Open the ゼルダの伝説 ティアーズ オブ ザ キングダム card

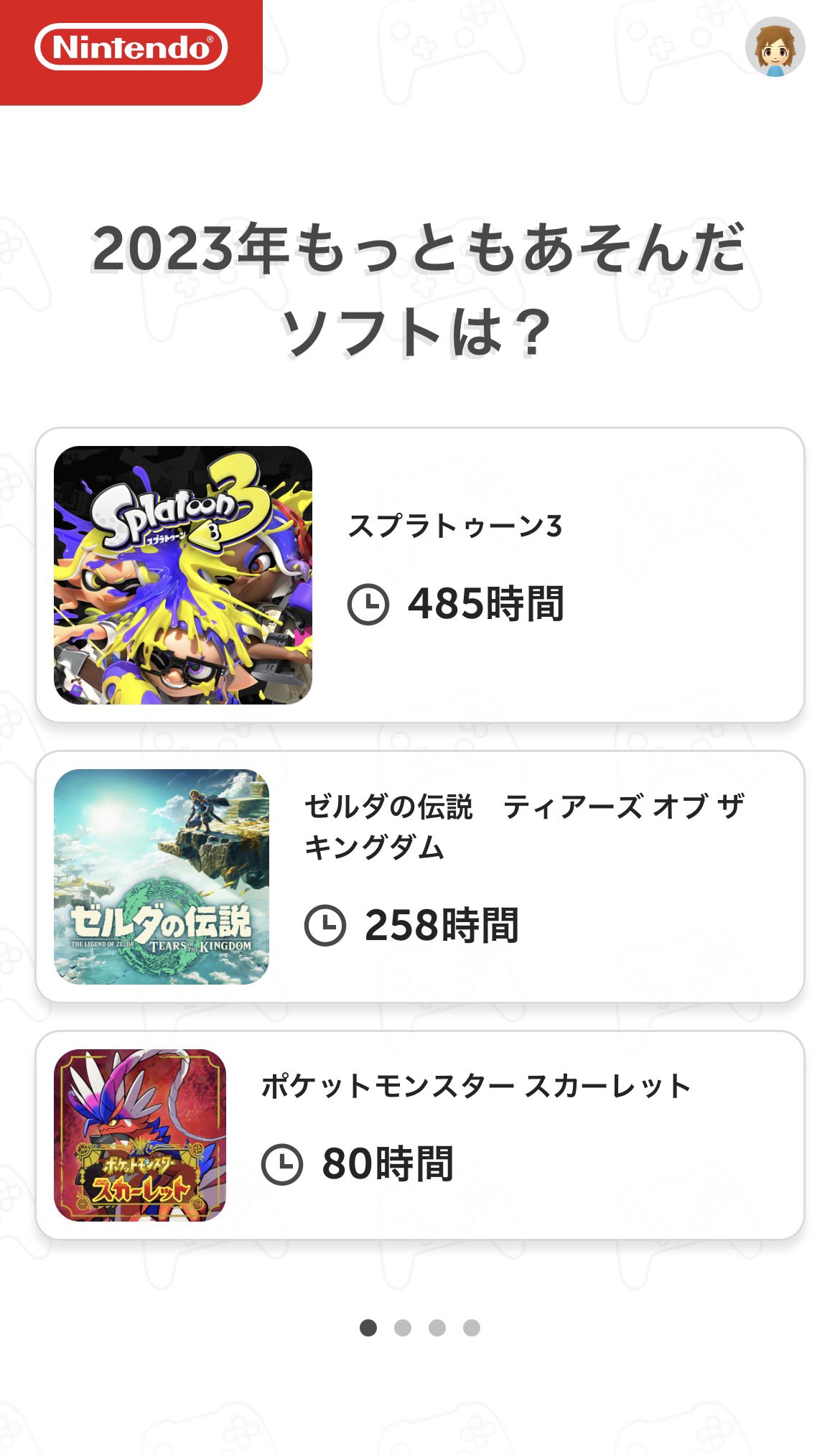point(420,876)
